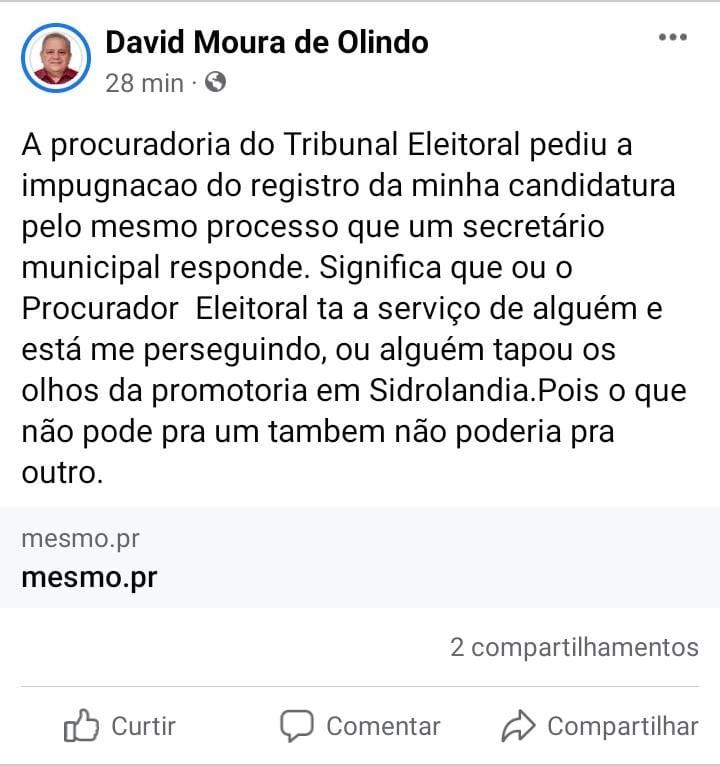Tap Comentar to comment on the post
The width and height of the screenshot is (720, 766).
360,726
